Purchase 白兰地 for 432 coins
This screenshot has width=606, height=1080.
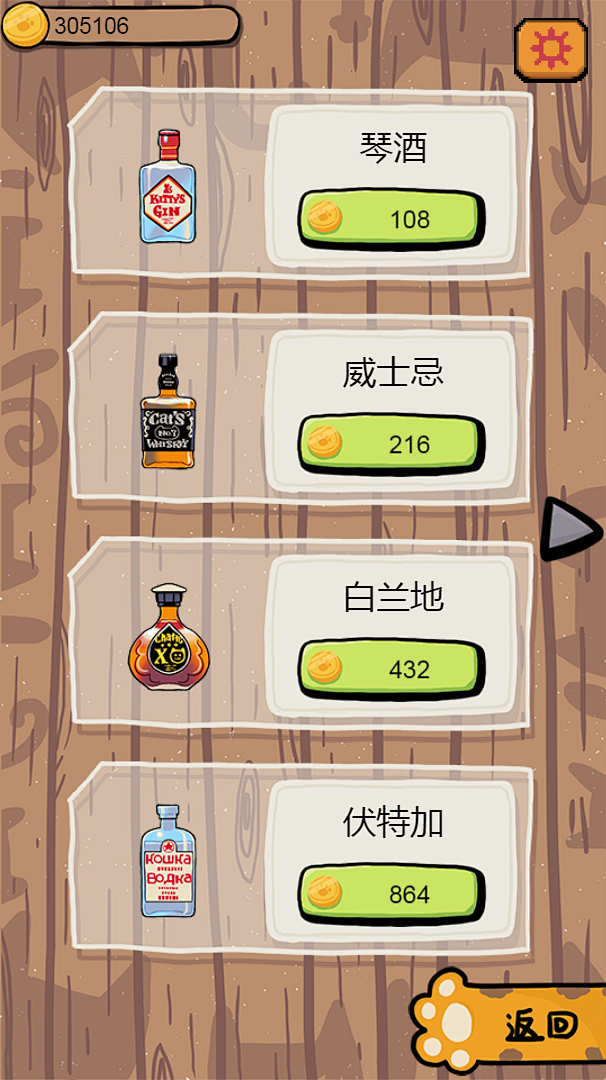391,669
